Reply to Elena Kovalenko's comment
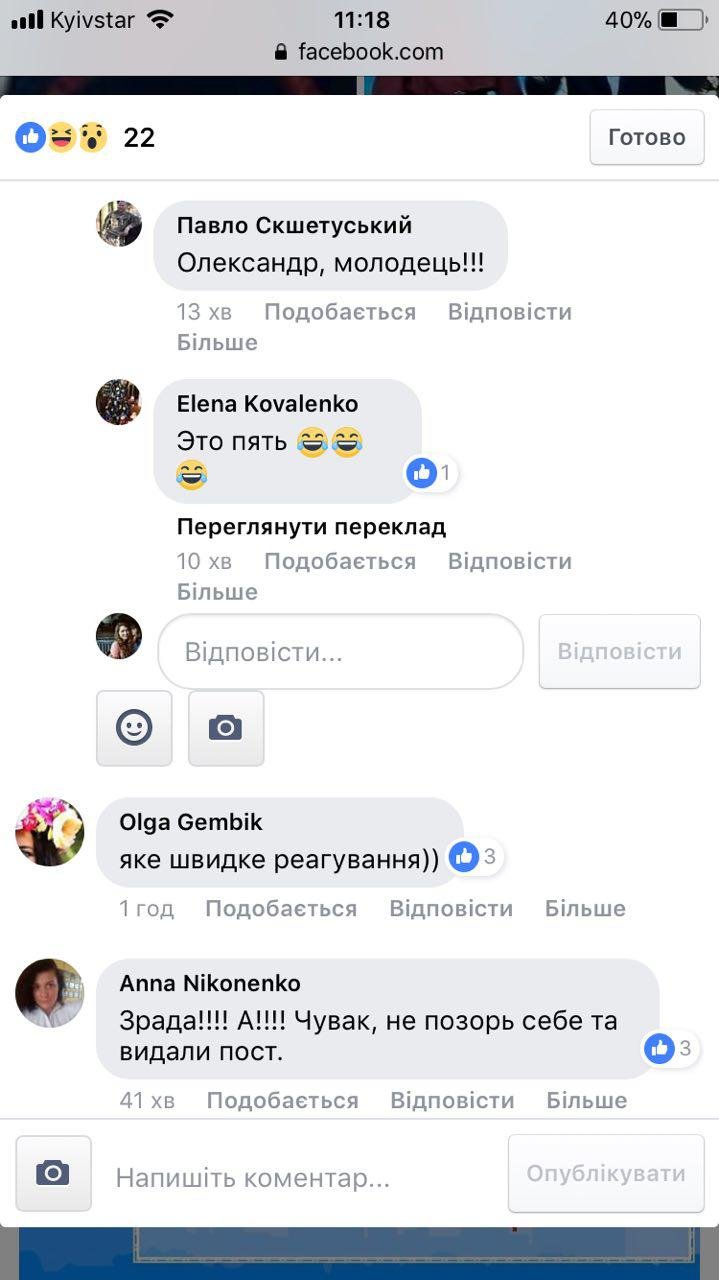 [509, 561]
